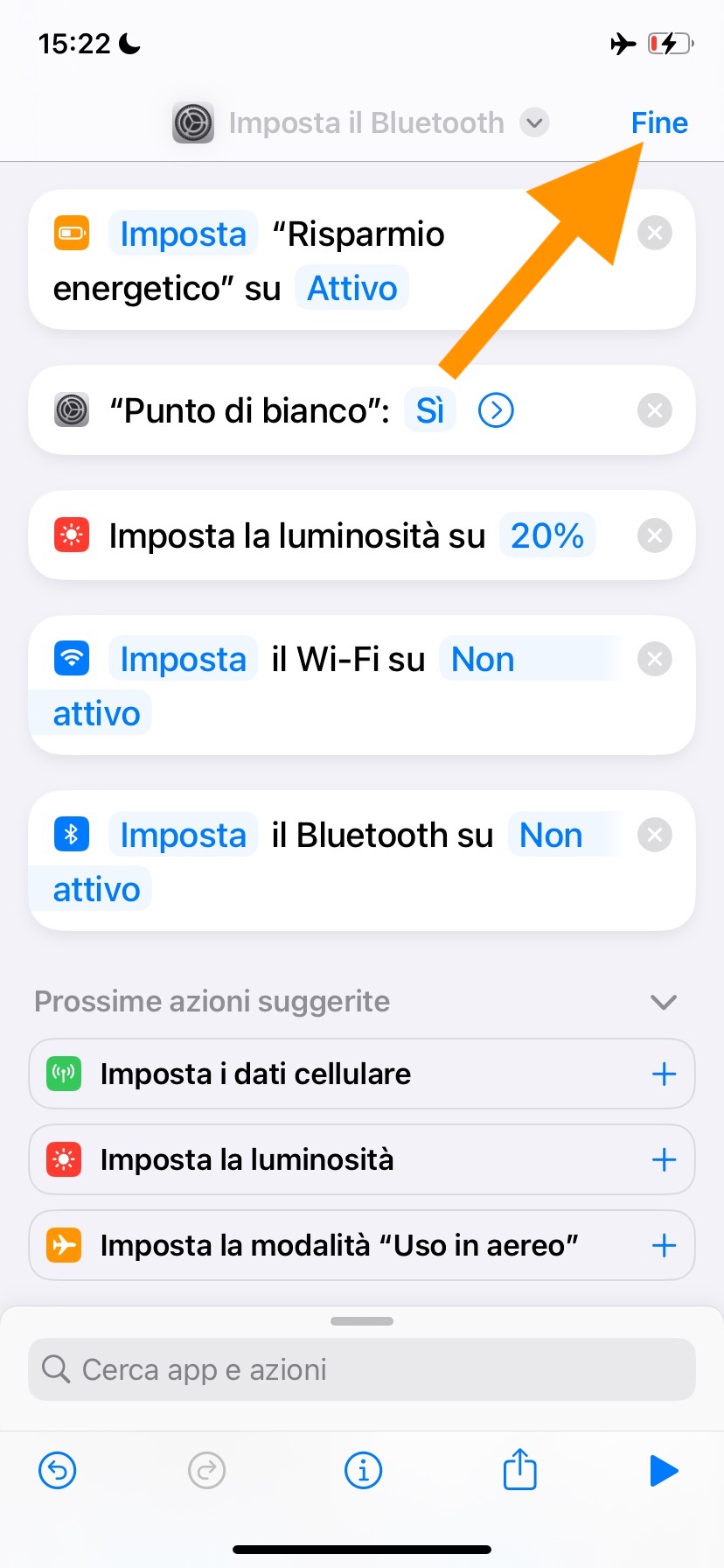Add suggested Imposta la luminosità action
This screenshot has height=1568, width=724.
(664, 1159)
